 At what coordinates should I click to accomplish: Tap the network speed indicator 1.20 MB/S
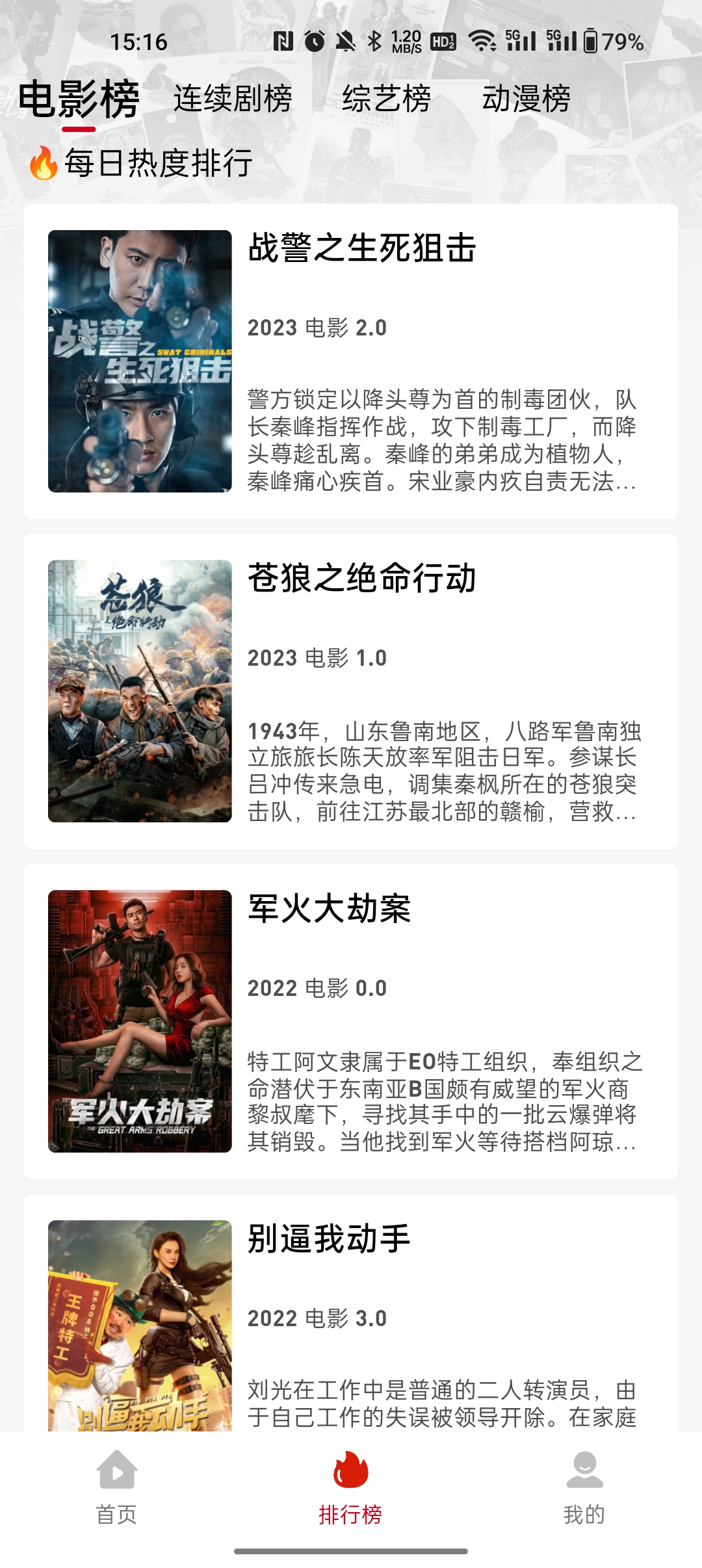[405, 42]
